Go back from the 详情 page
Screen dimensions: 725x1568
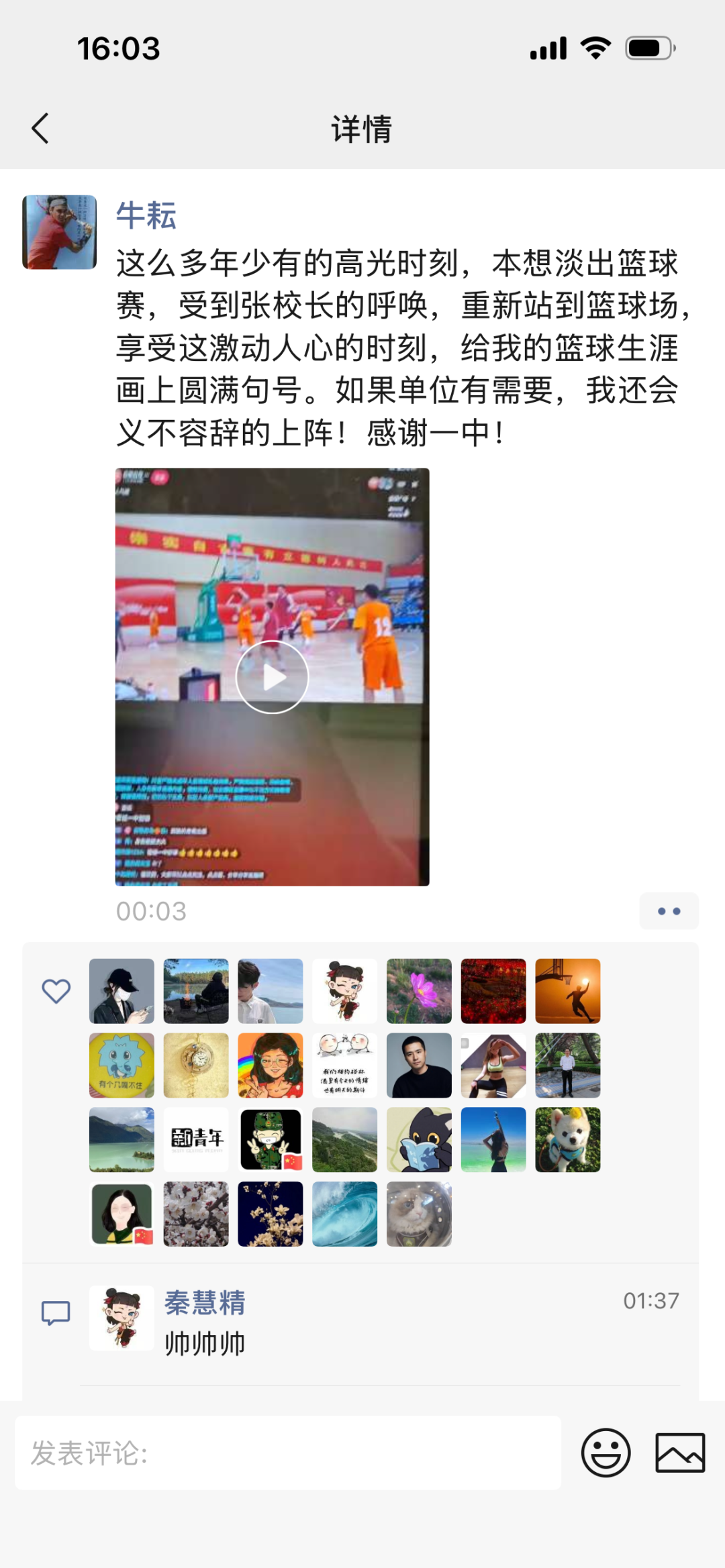point(40,128)
